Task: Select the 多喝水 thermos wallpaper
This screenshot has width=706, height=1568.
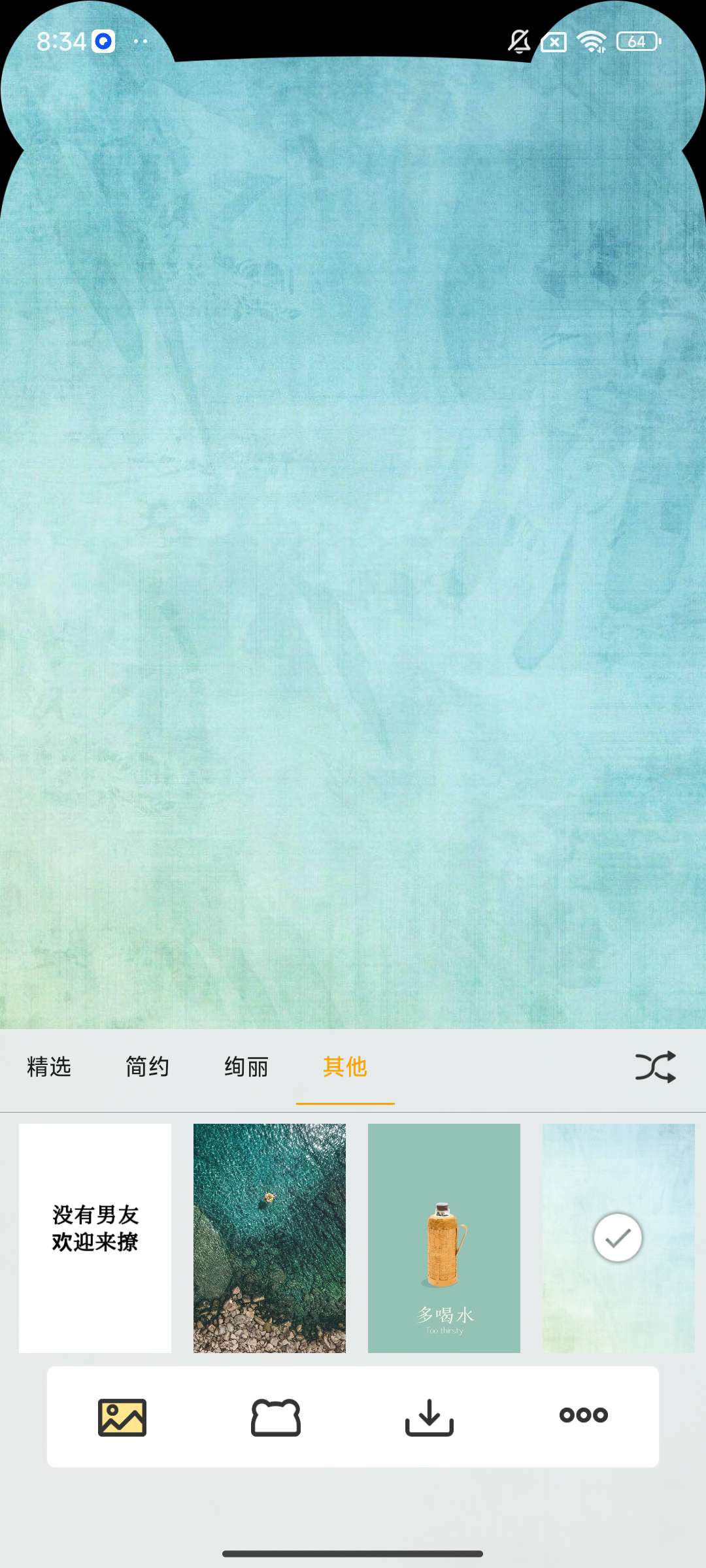Action: coord(444,1237)
